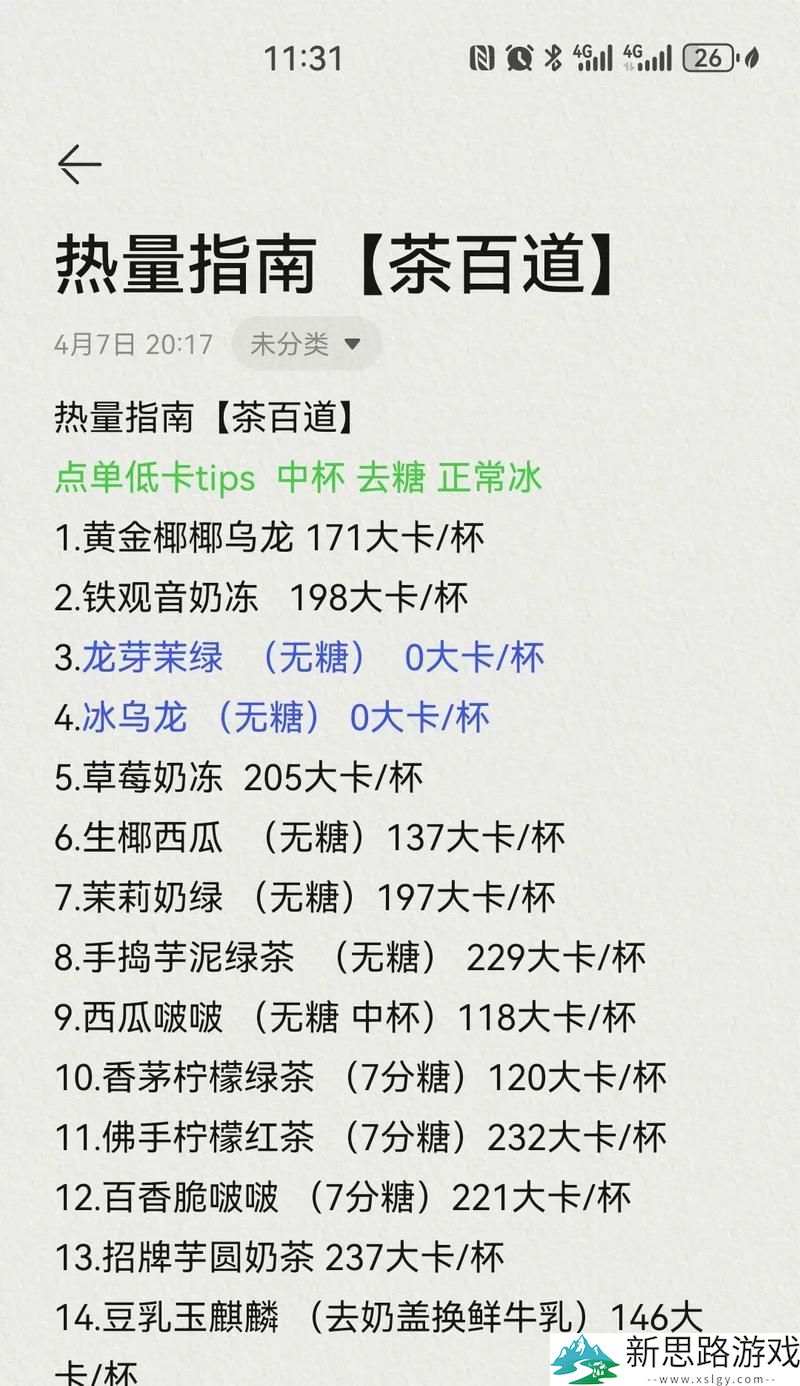This screenshot has width=800, height=1386.
Task: Go back using the arrow icon
Action: coord(79,164)
